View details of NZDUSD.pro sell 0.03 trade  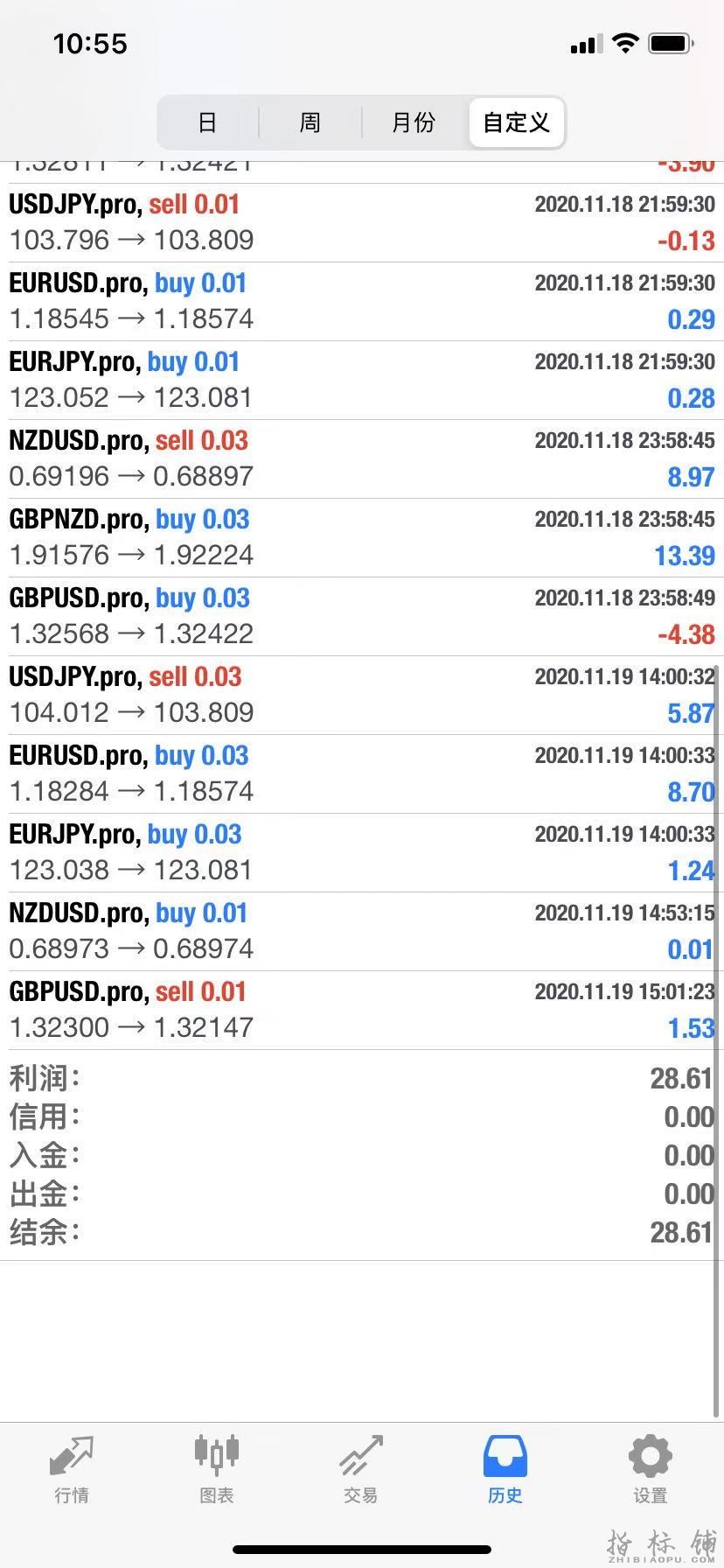[x=362, y=458]
